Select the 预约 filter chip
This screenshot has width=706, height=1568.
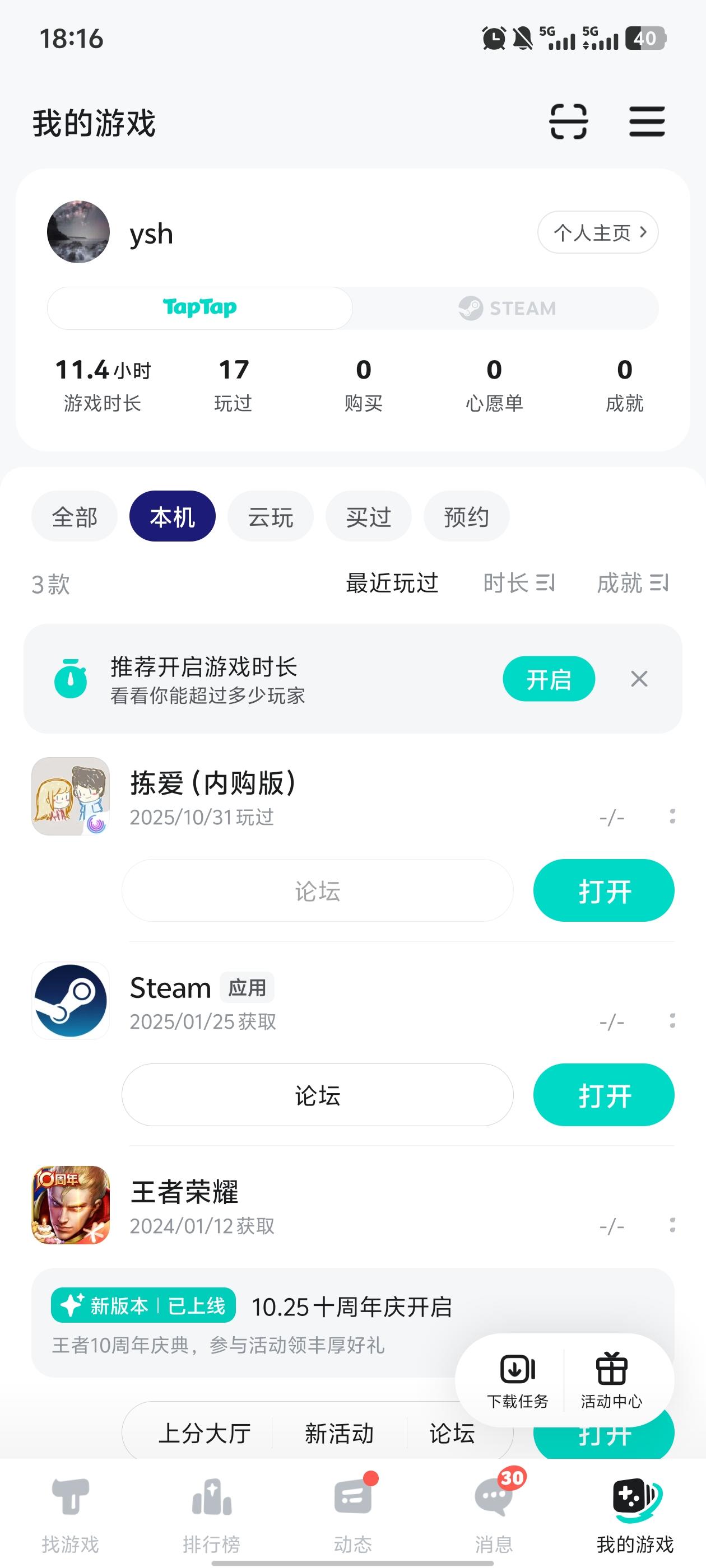[466, 516]
